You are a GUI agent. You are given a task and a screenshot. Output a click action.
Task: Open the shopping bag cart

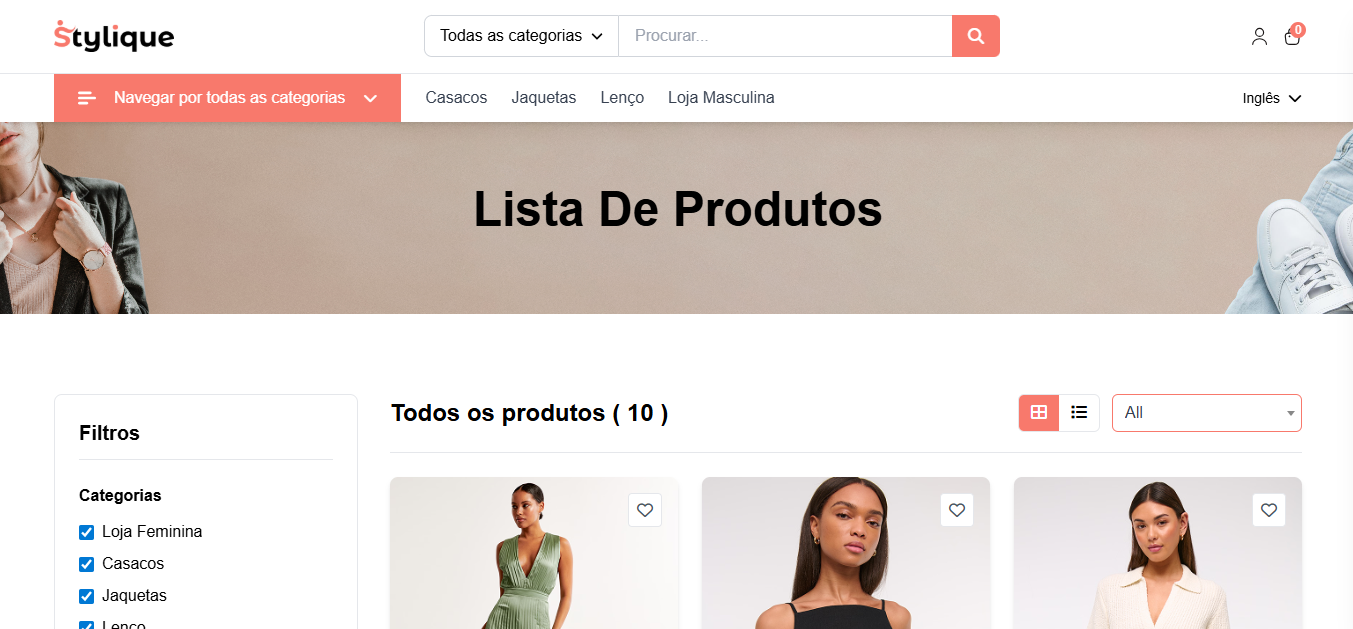tap(1292, 37)
